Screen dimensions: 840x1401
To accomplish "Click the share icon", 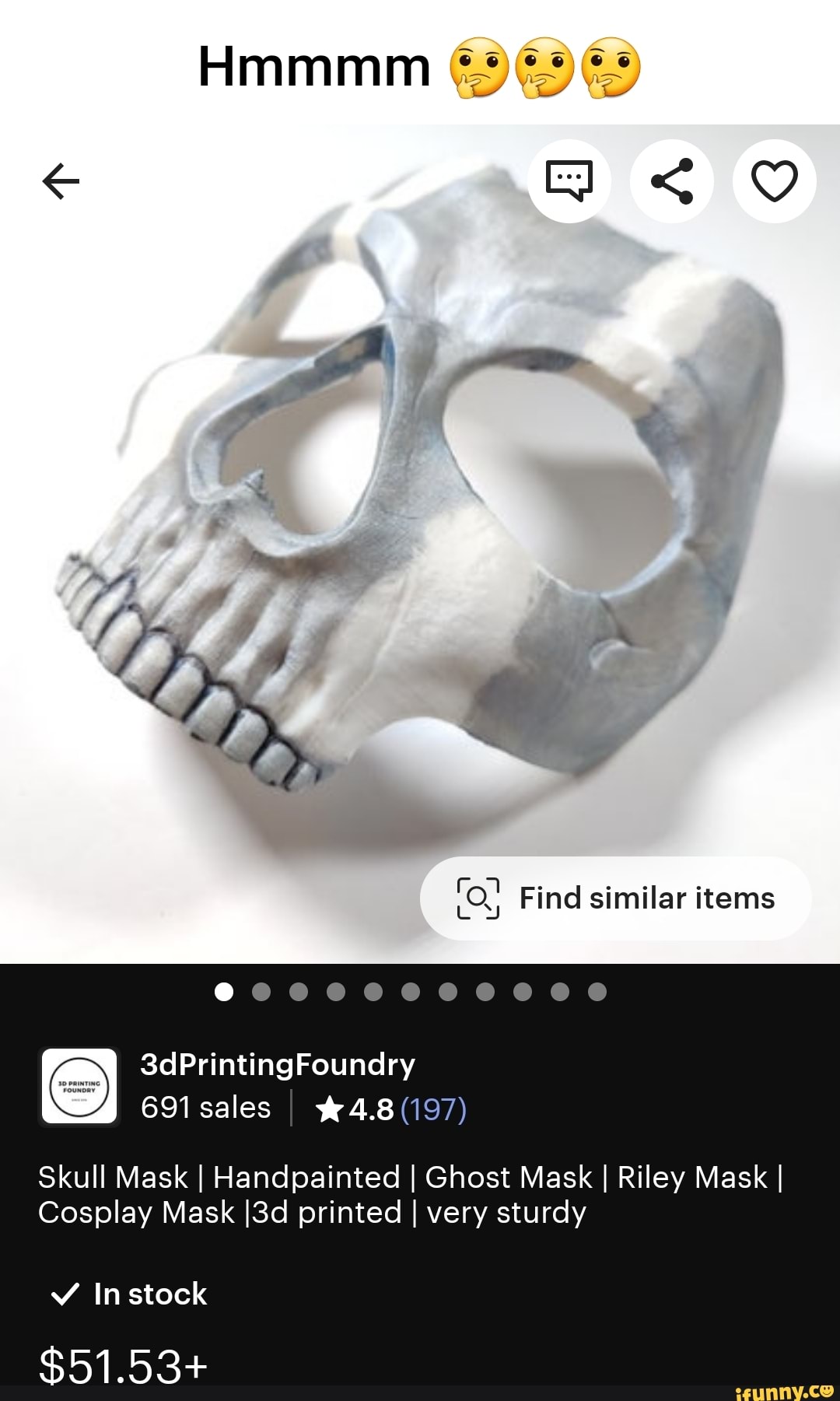I will 671,180.
